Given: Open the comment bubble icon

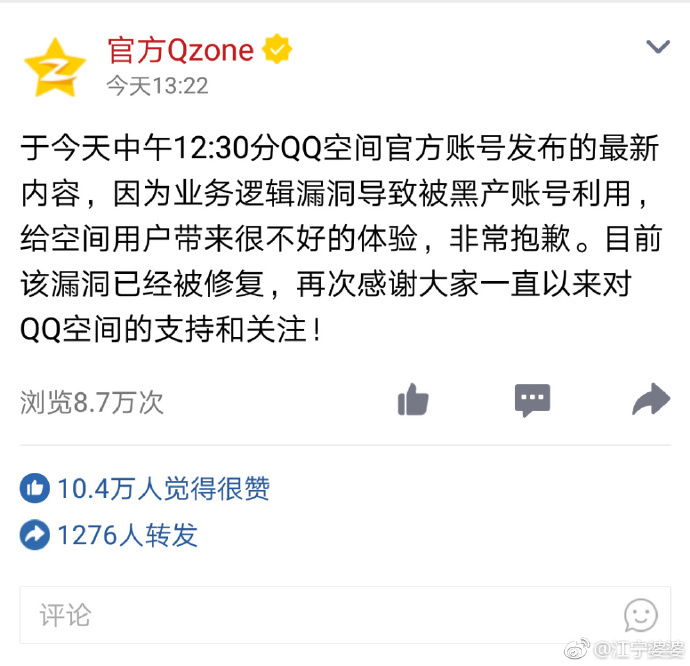Looking at the screenshot, I should pos(532,400).
